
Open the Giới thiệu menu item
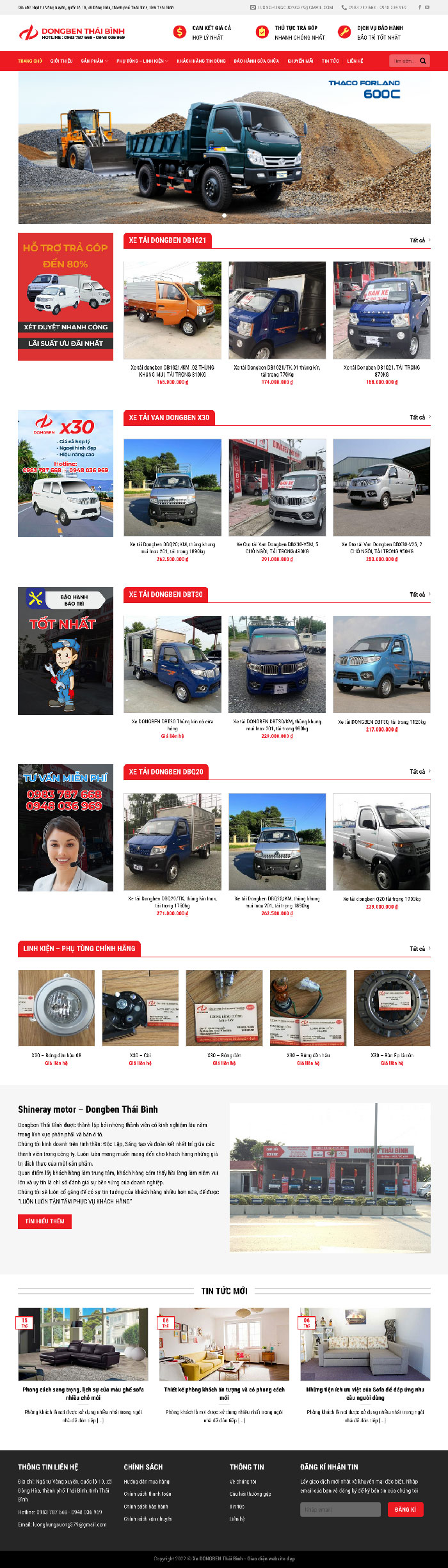click(61, 61)
